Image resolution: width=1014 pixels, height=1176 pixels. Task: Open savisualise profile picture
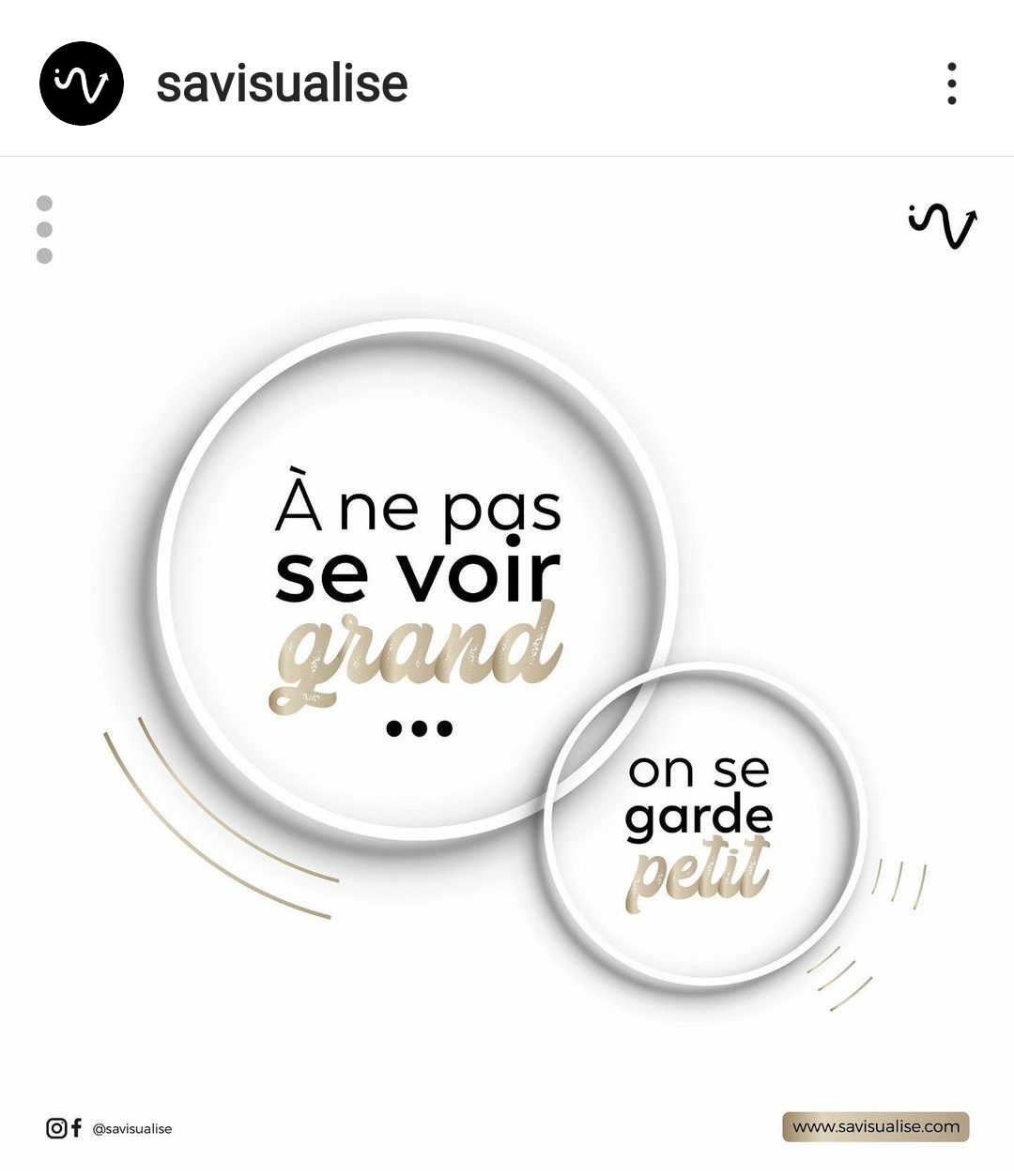(x=82, y=84)
